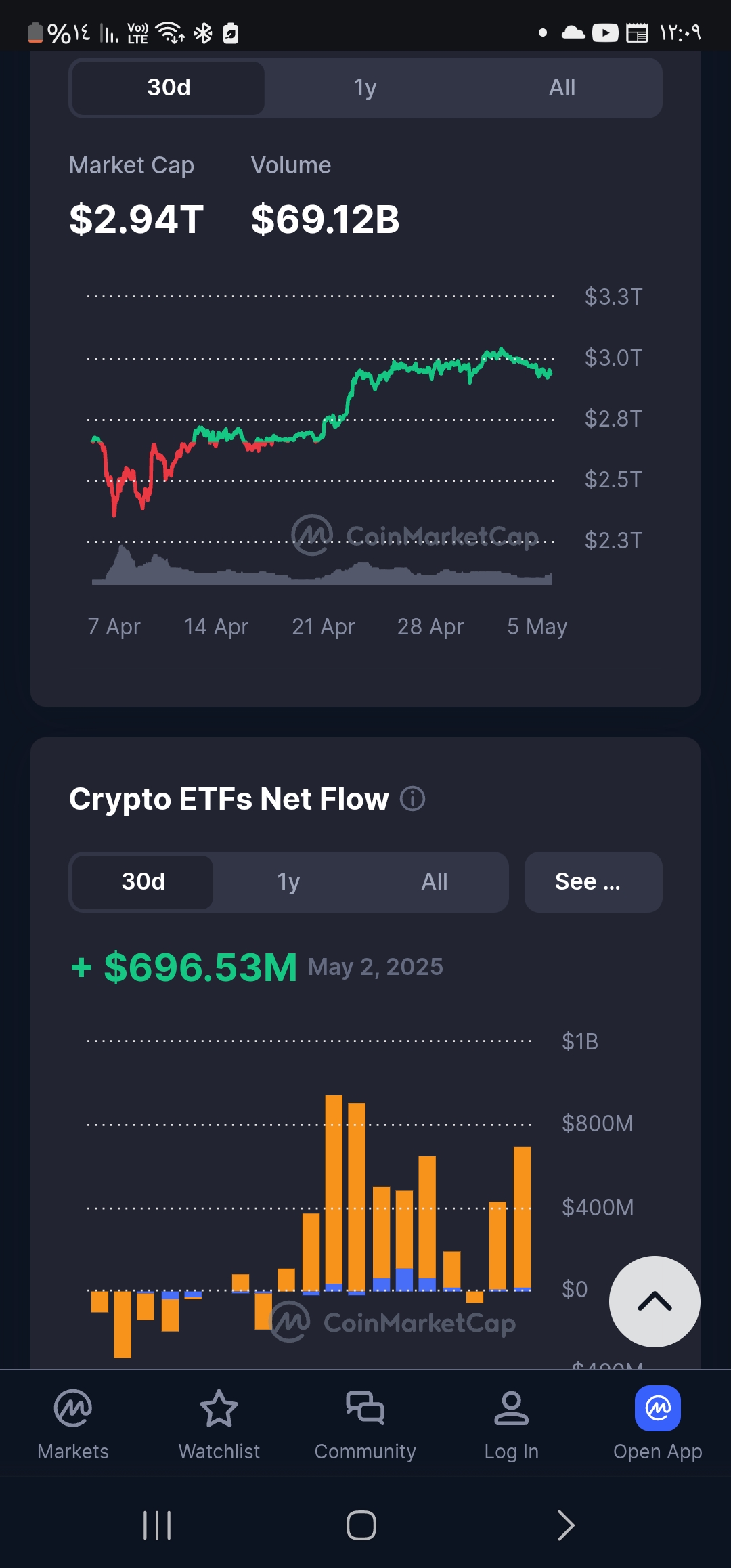Go to the system home screen
The width and height of the screenshot is (731, 1568).
(x=361, y=1525)
